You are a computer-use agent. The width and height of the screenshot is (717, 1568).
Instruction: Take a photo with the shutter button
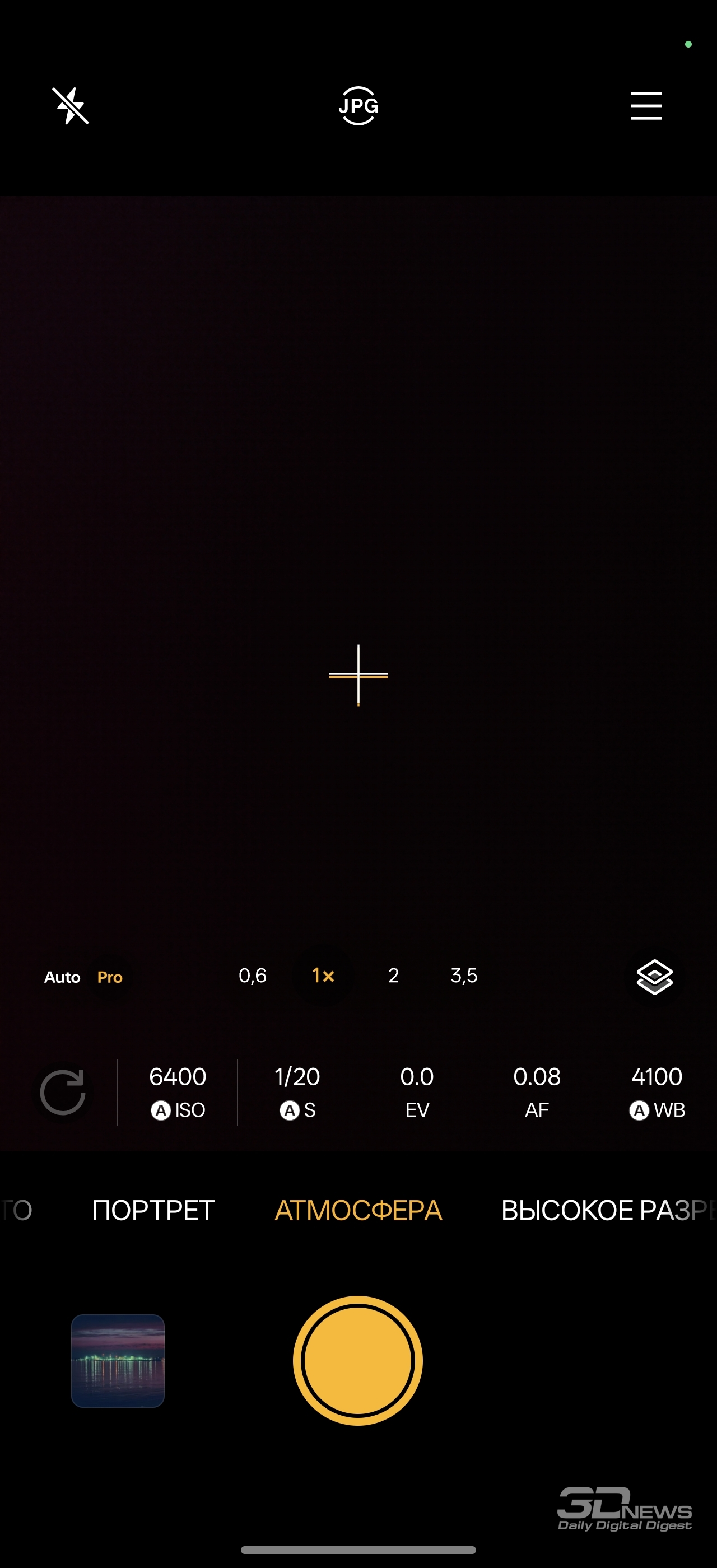click(x=358, y=1360)
